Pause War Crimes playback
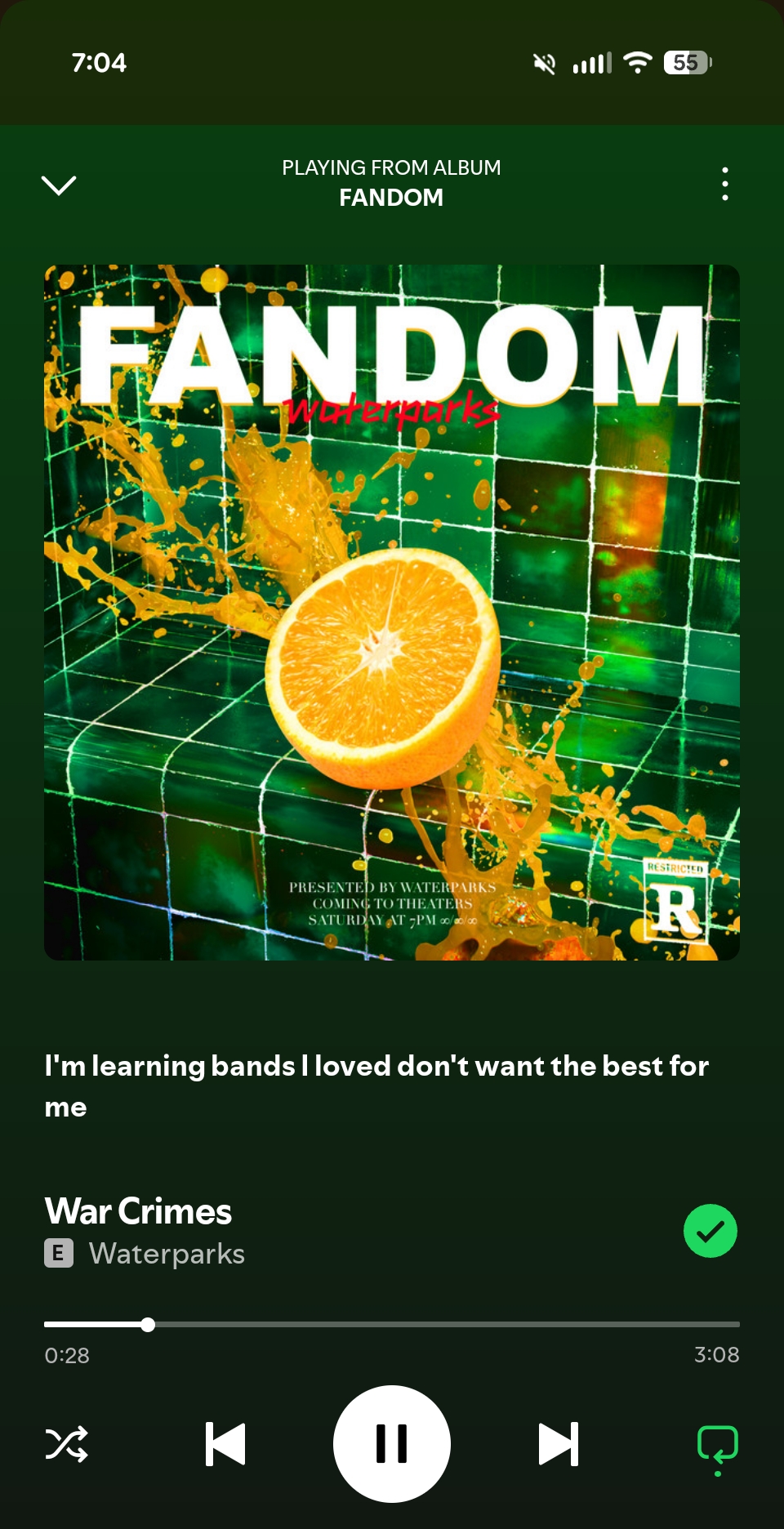The width and height of the screenshot is (784, 1529). click(392, 1443)
